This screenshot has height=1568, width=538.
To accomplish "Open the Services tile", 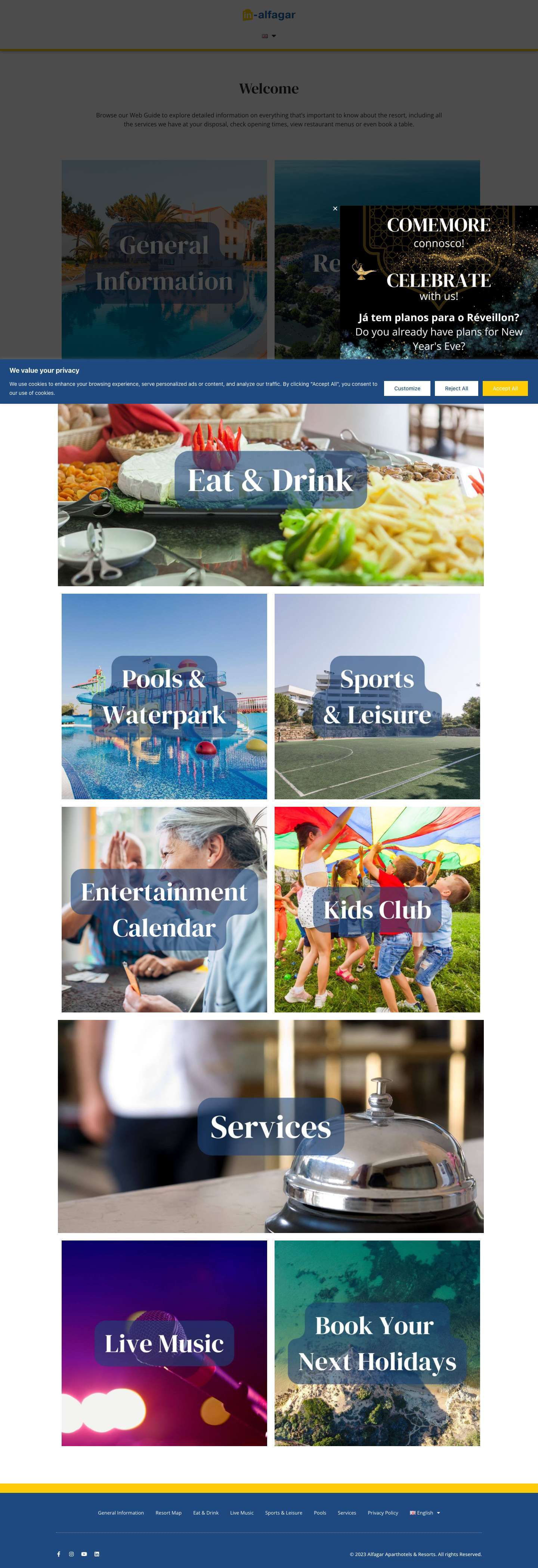I will coord(270,1126).
